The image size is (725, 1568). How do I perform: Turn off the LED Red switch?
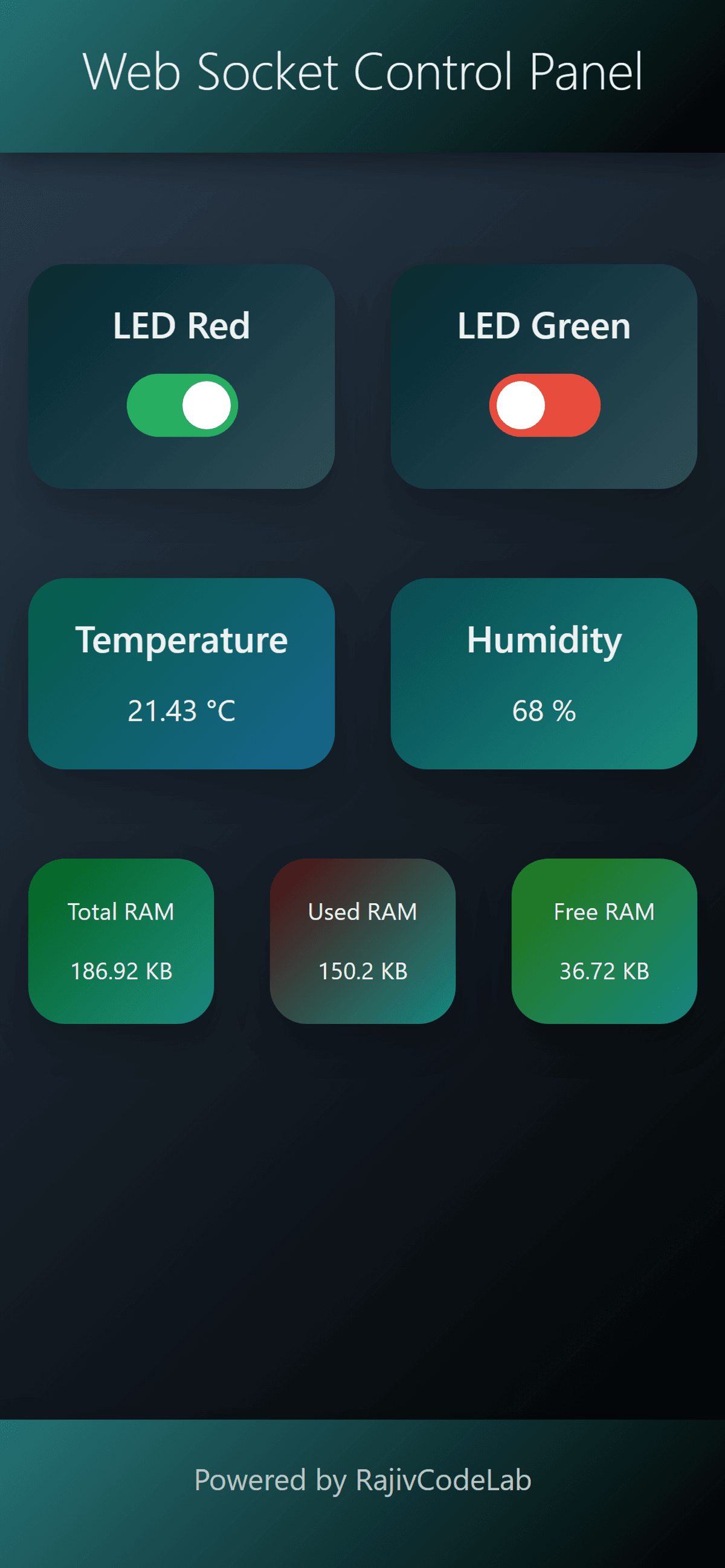pyautogui.click(x=182, y=405)
